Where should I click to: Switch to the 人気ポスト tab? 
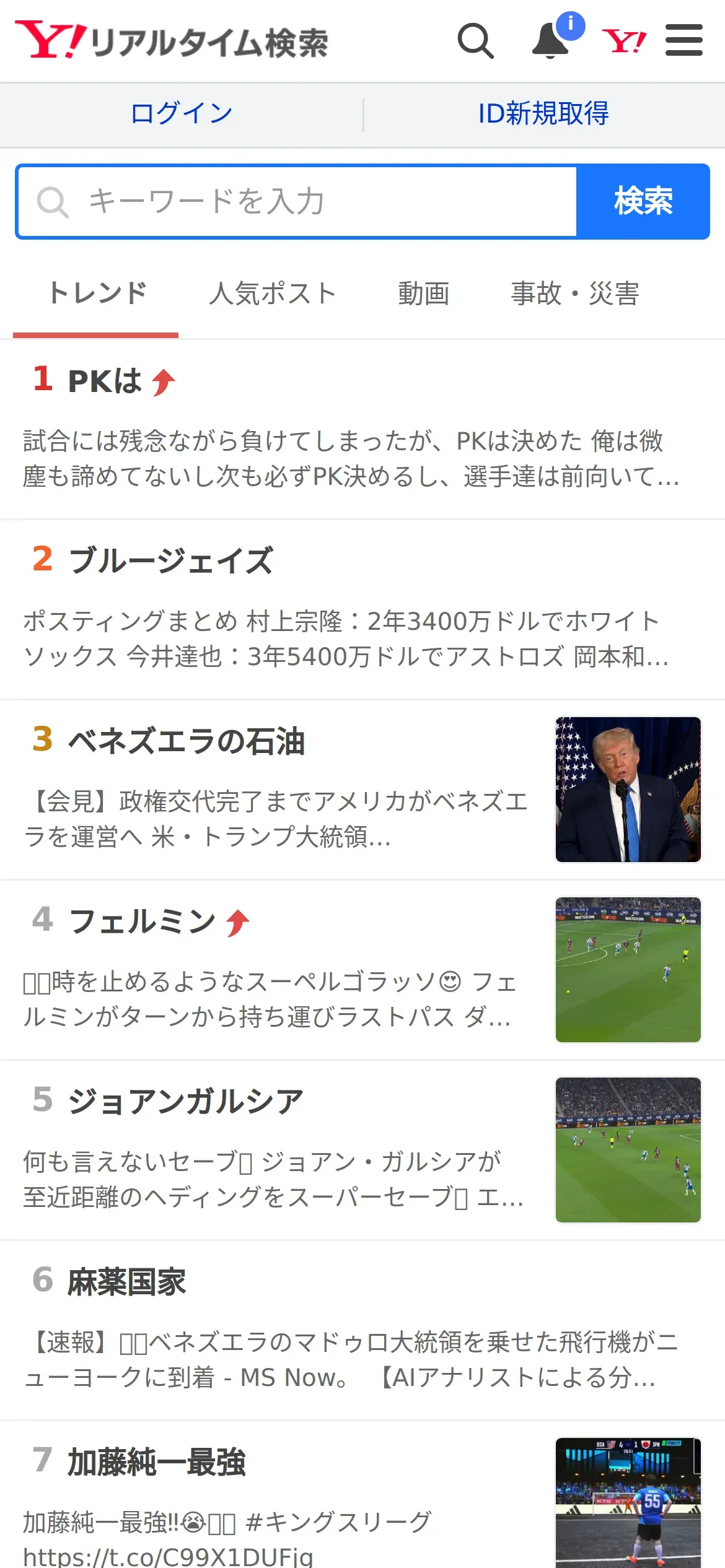point(272,294)
